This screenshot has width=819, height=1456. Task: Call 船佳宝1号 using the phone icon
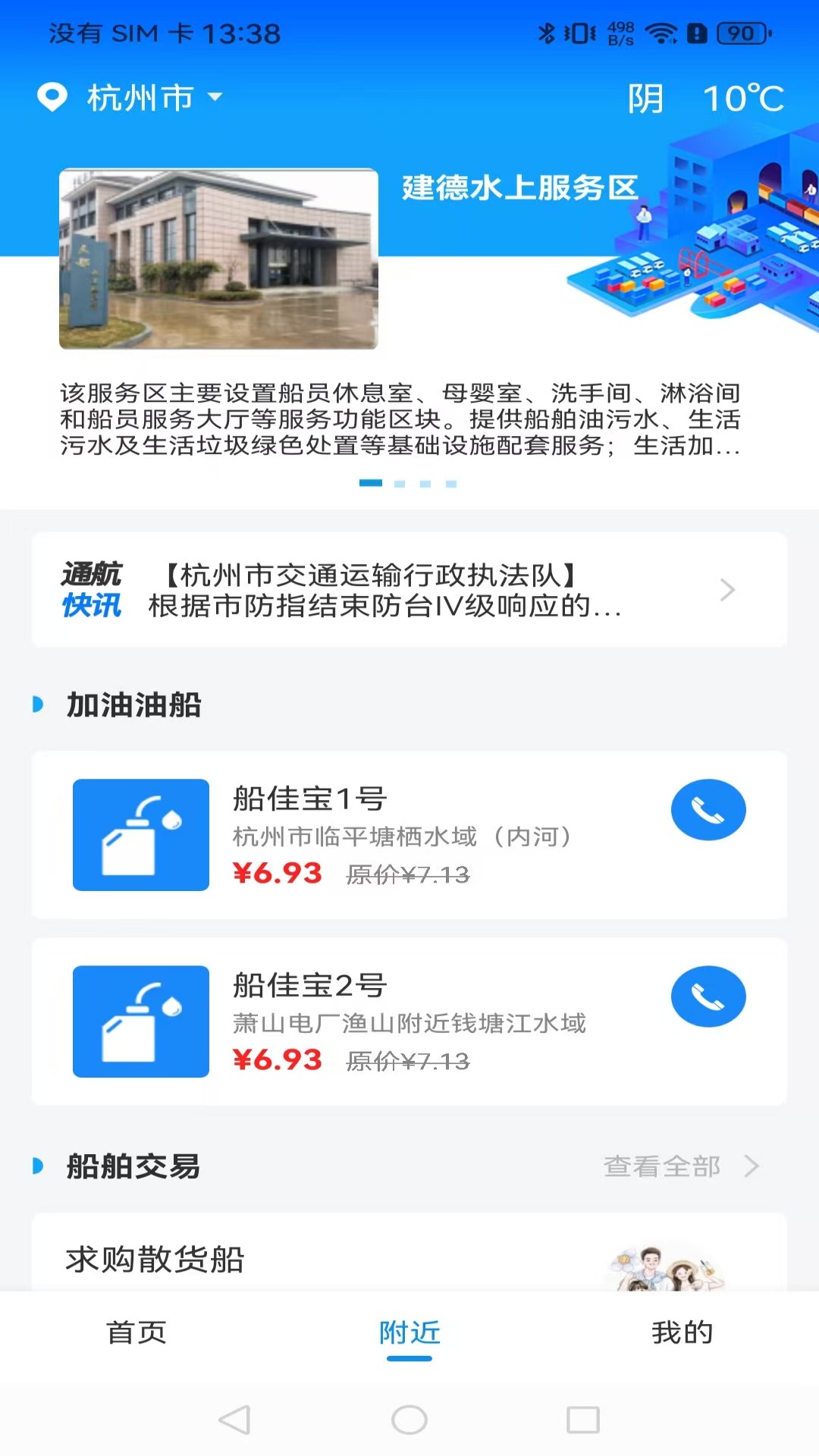click(x=708, y=809)
